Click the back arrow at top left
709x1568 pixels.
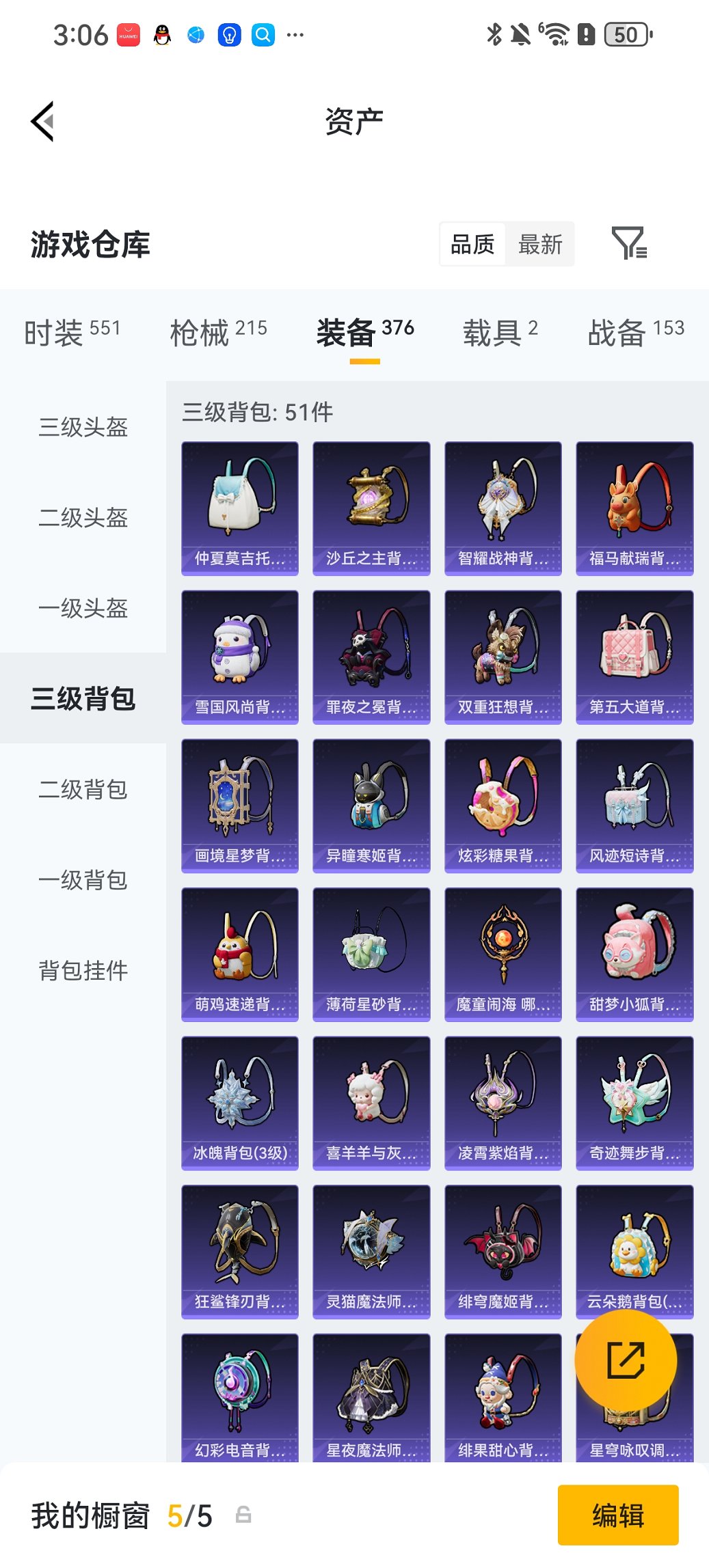42,120
